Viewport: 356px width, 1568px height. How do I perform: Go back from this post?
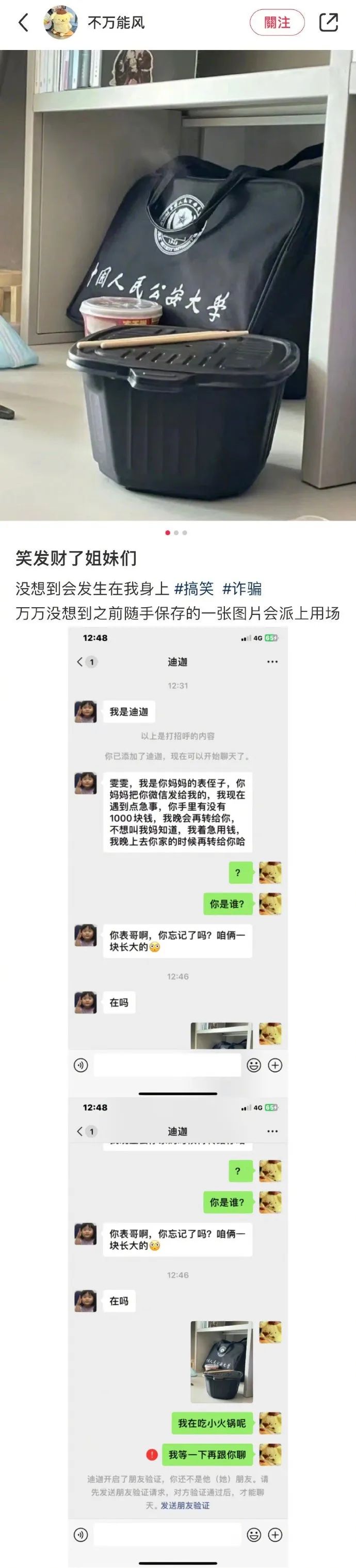coord(23,23)
